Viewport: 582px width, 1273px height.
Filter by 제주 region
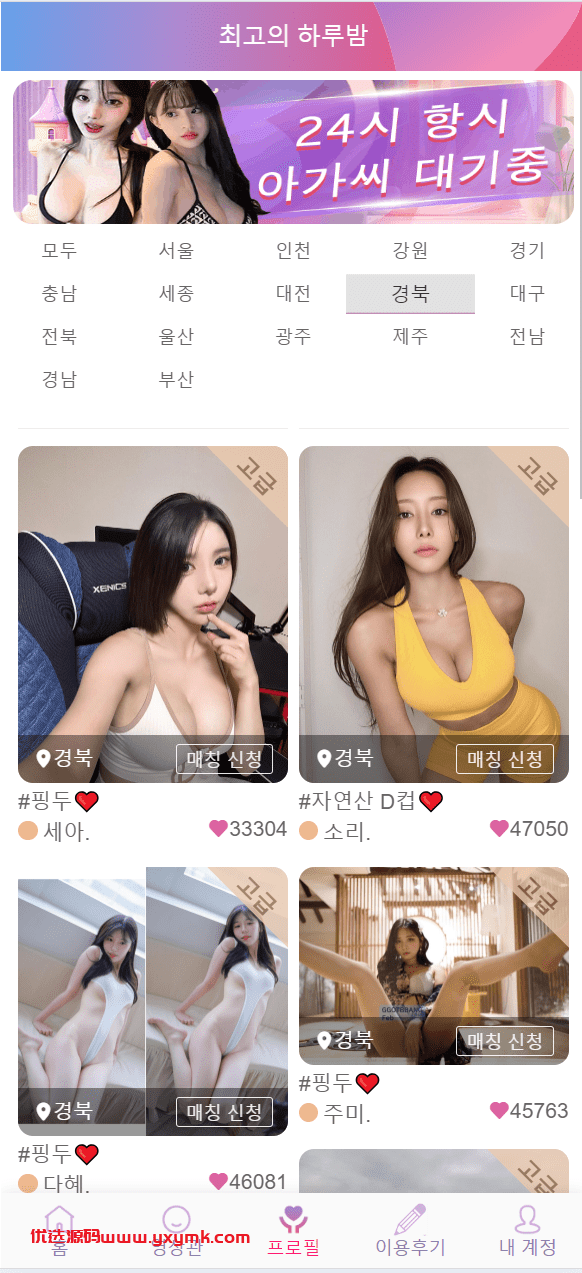tap(410, 337)
